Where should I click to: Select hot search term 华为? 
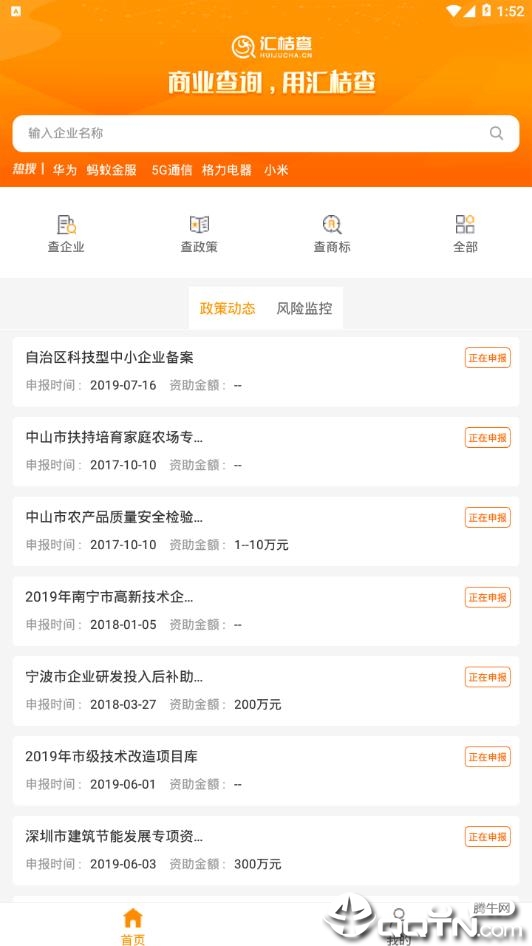[65, 170]
